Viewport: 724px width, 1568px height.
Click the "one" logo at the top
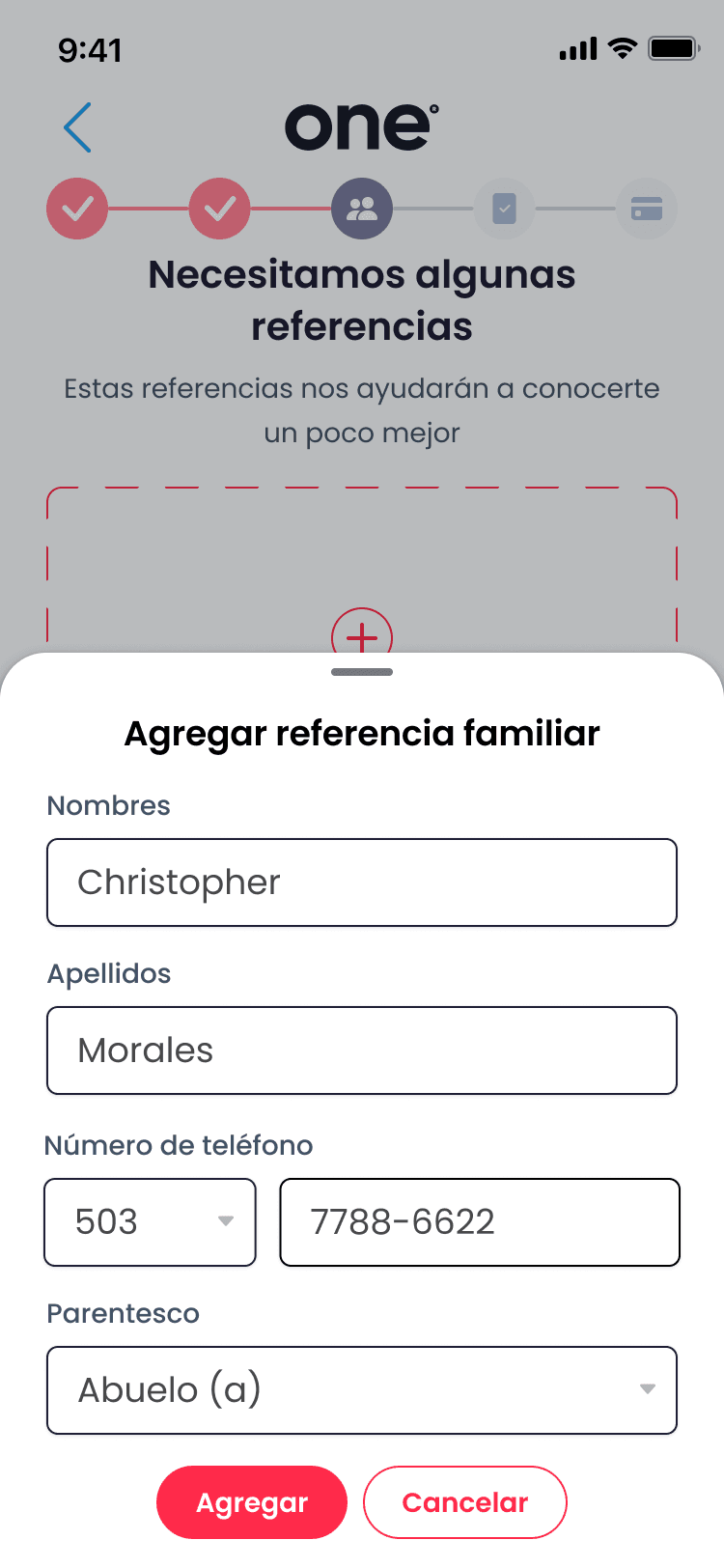tap(360, 126)
